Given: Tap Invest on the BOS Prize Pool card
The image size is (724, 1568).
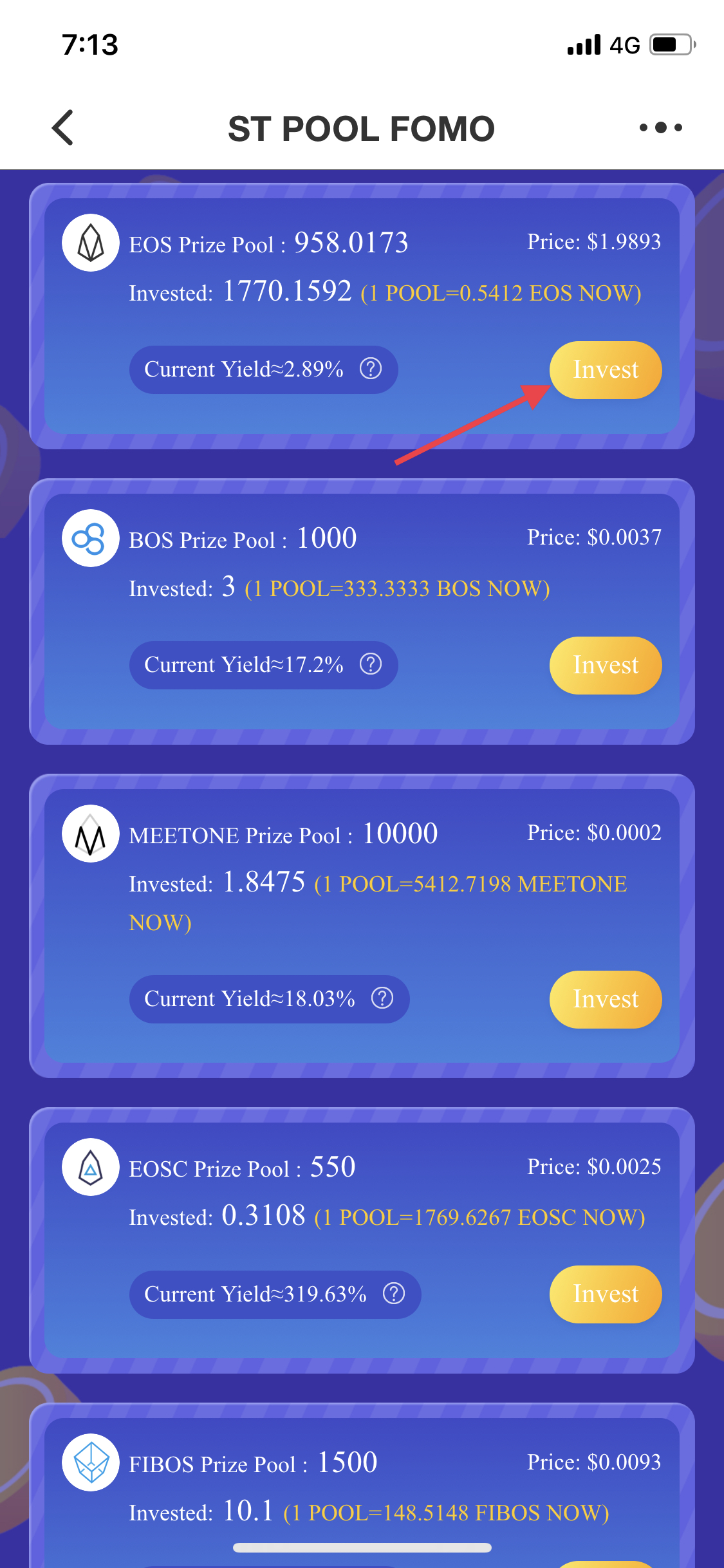Looking at the screenshot, I should (605, 666).
